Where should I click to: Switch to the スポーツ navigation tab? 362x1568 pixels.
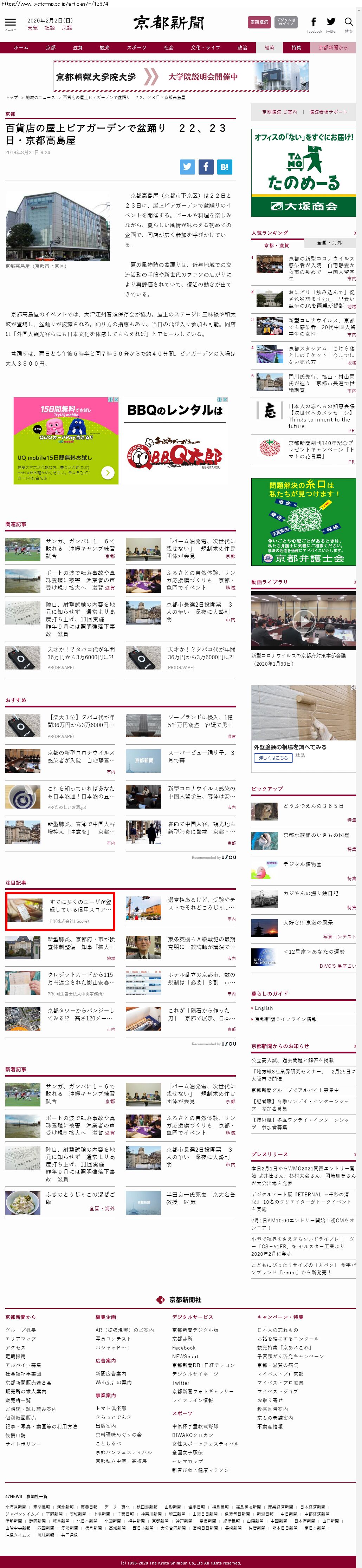point(136,47)
